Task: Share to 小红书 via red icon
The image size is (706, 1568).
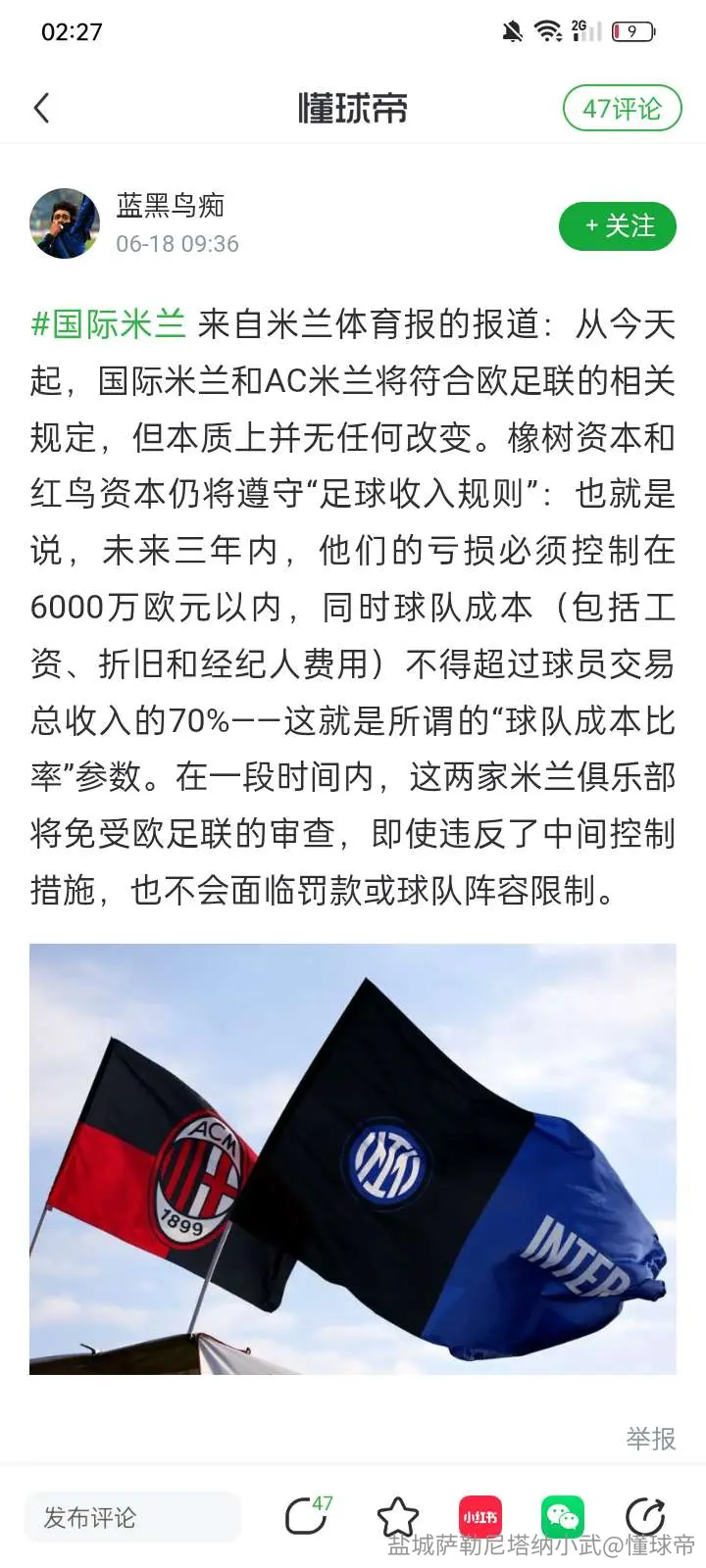Action: point(480,1517)
